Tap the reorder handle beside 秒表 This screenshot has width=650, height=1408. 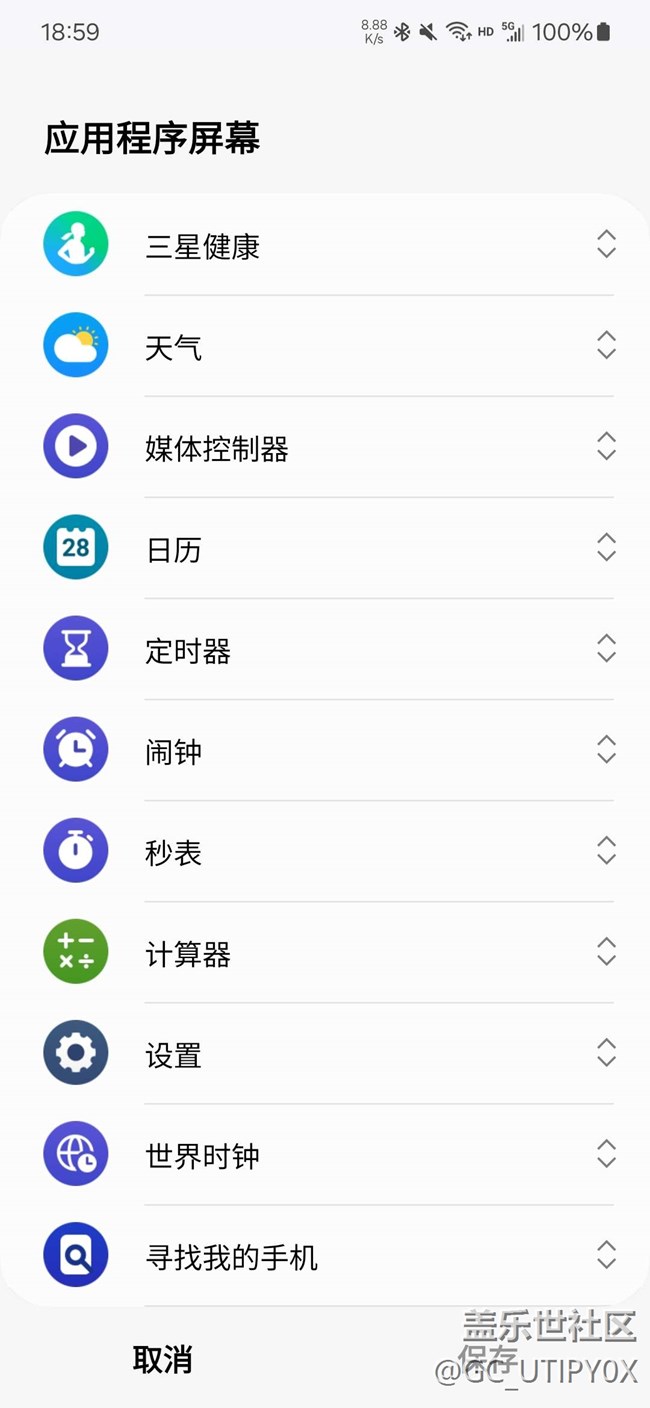606,851
